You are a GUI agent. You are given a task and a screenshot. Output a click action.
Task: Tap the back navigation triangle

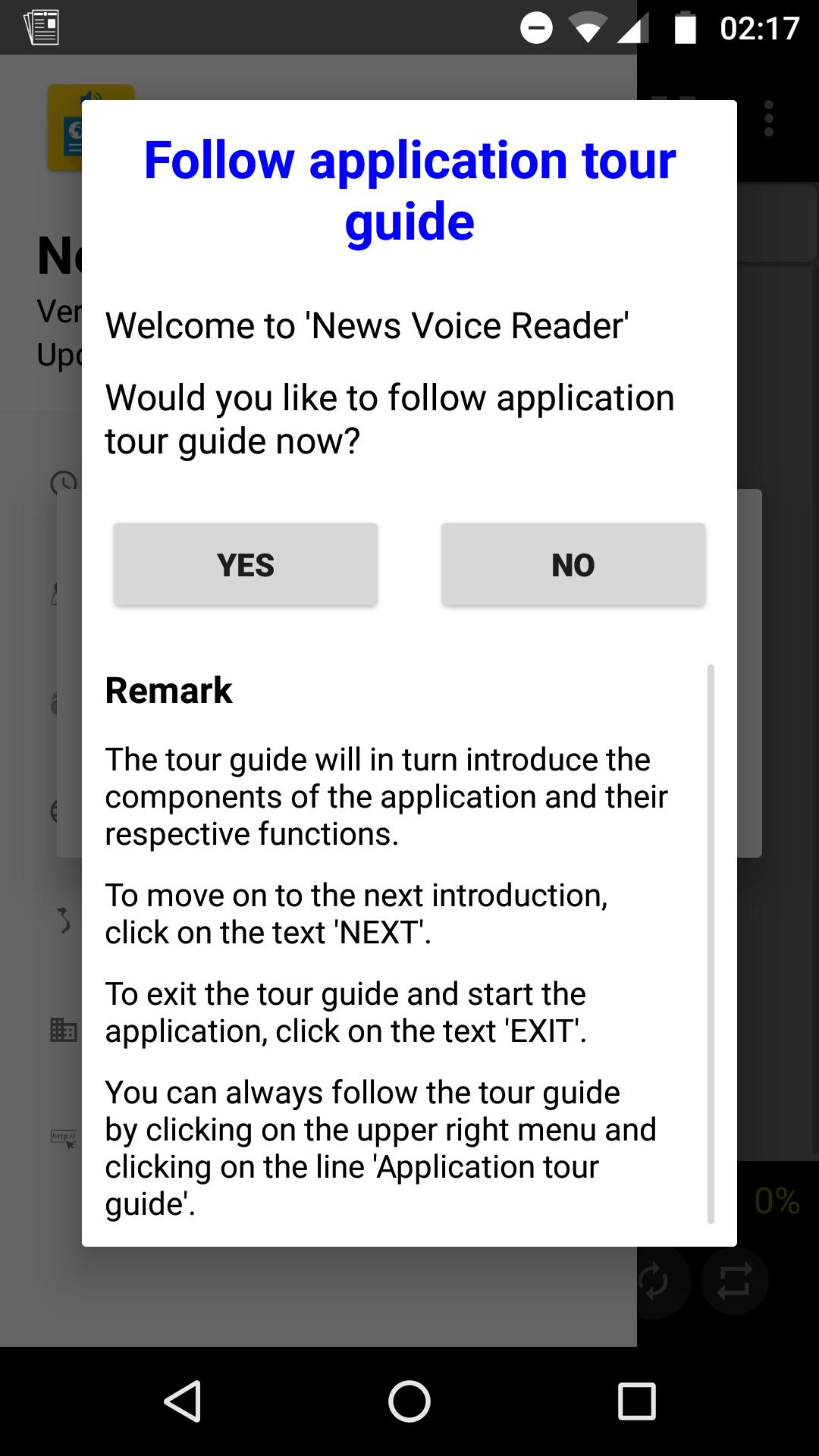pyautogui.click(x=184, y=1399)
